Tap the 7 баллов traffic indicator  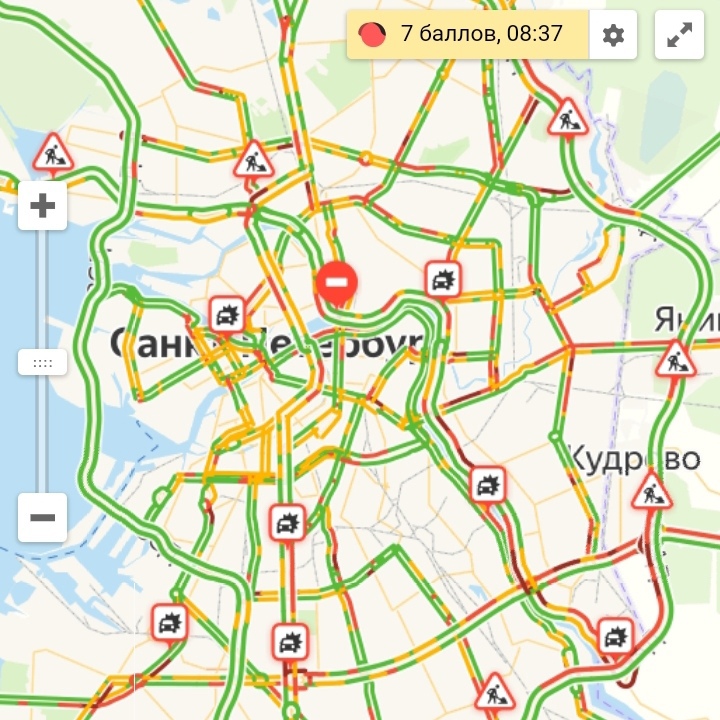[x=468, y=35]
